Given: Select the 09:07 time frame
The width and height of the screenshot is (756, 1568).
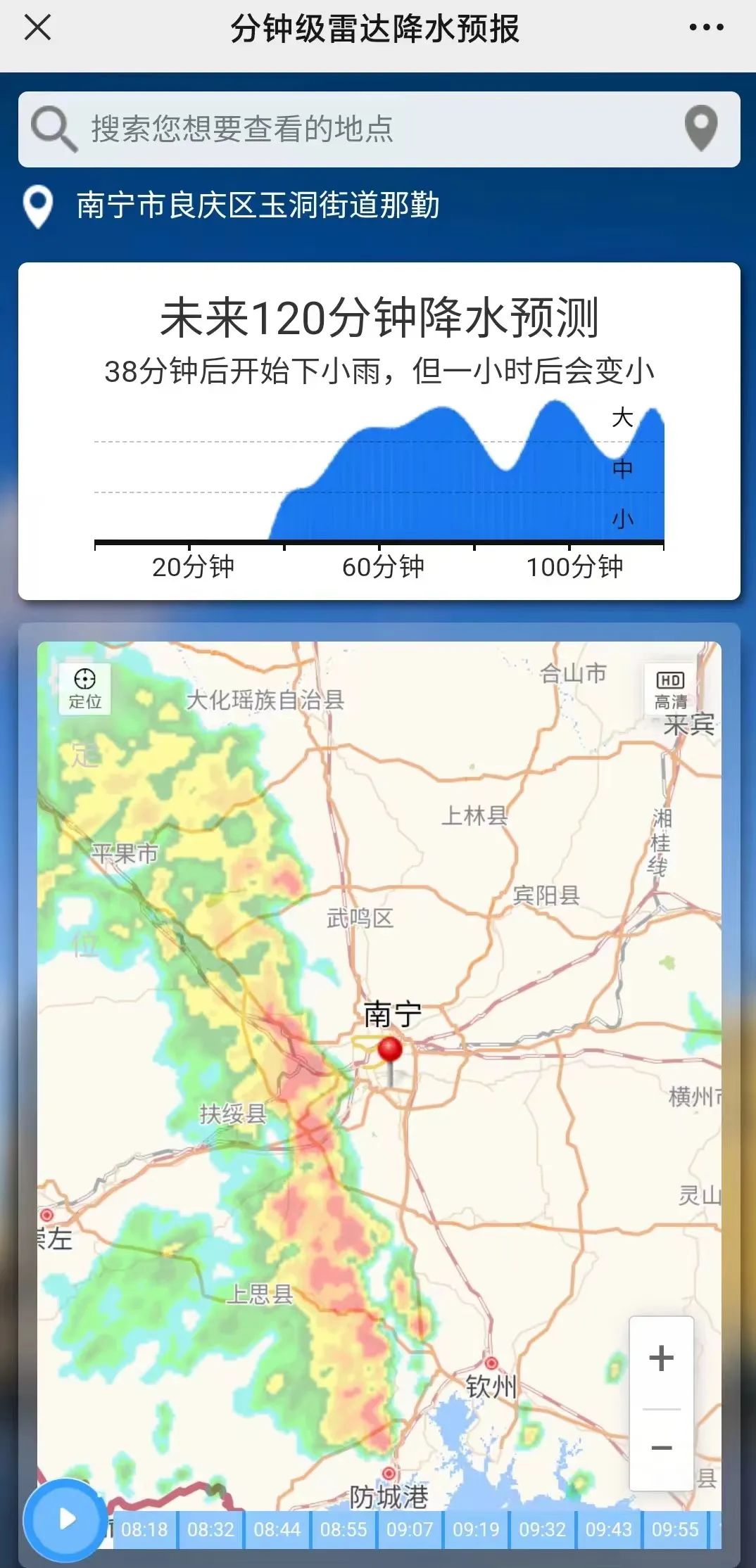Looking at the screenshot, I should [410, 1529].
